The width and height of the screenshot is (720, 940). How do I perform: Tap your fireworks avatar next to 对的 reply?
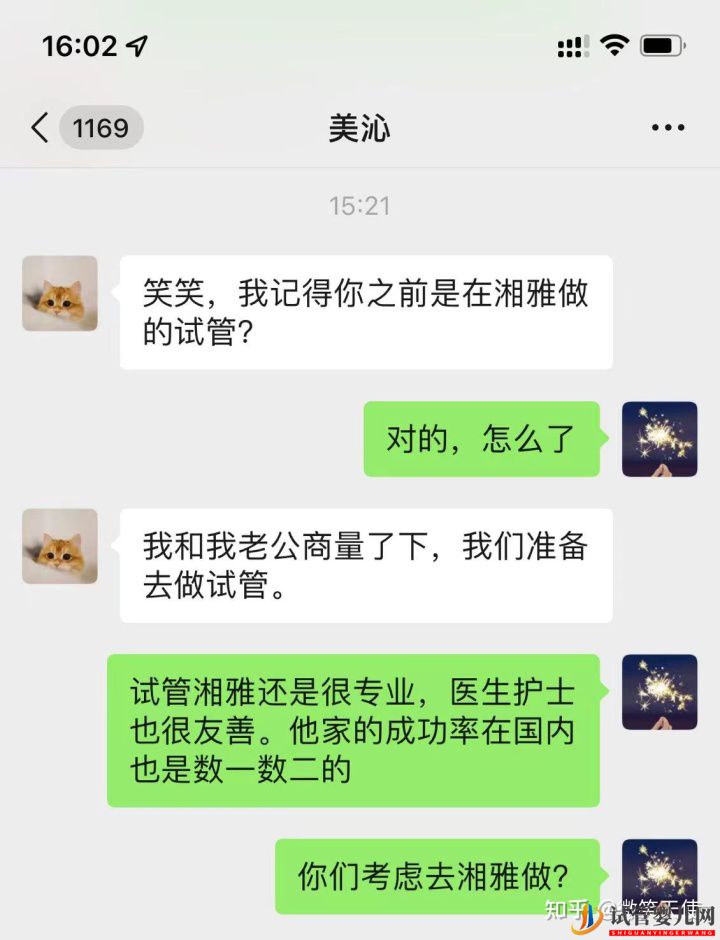(x=660, y=439)
